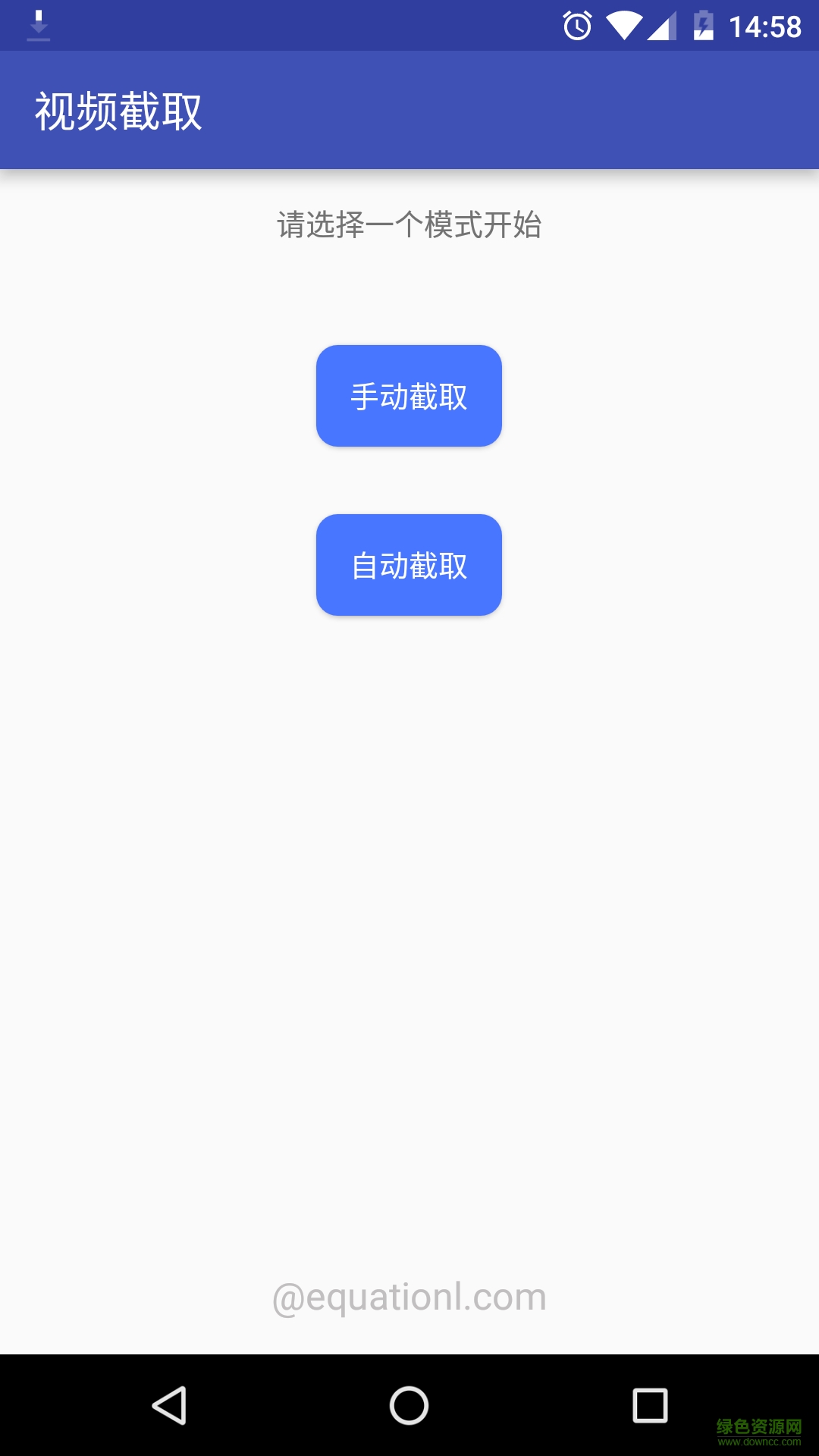Start automatic capture mode
The image size is (819, 1456).
[409, 564]
